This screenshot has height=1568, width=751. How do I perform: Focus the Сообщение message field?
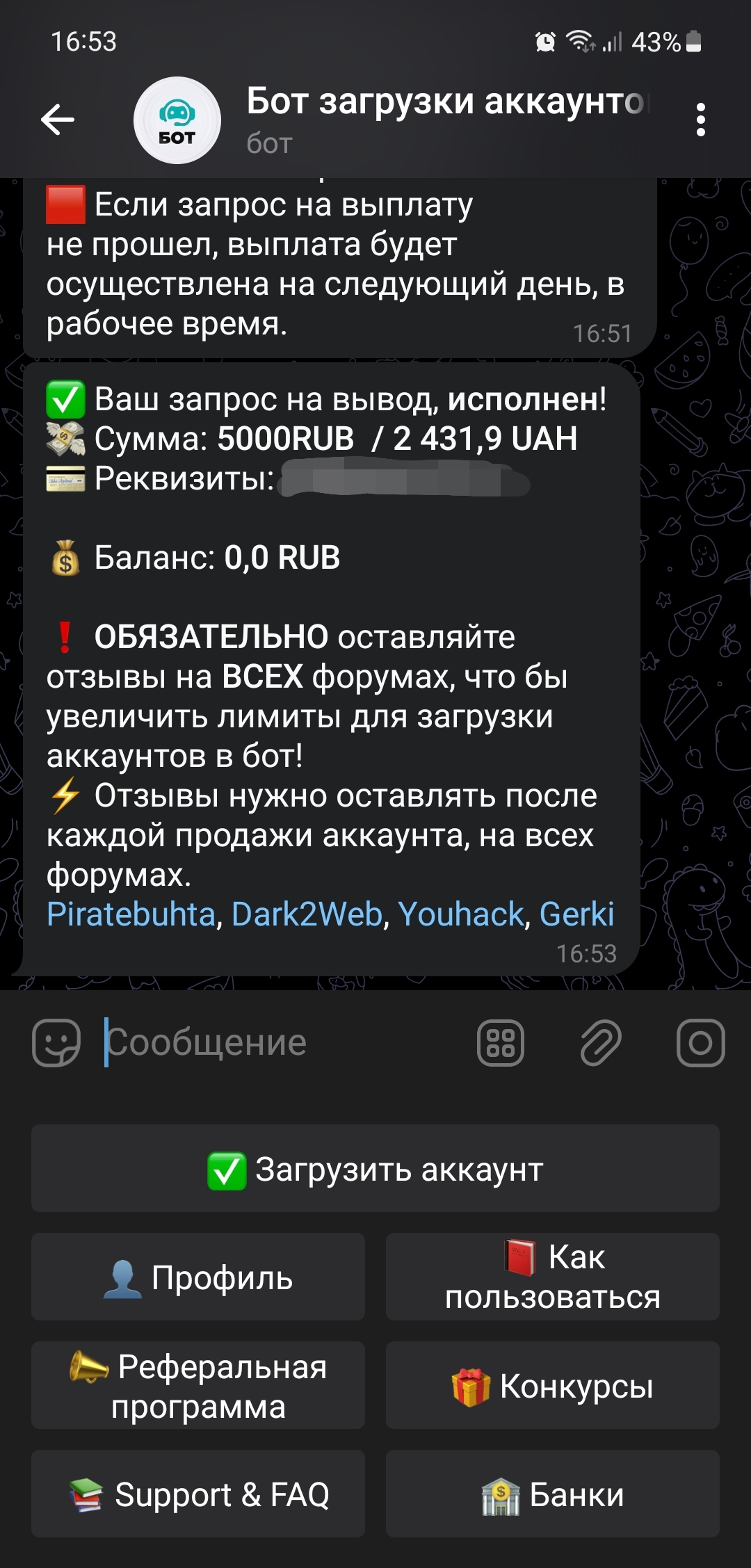click(278, 1042)
